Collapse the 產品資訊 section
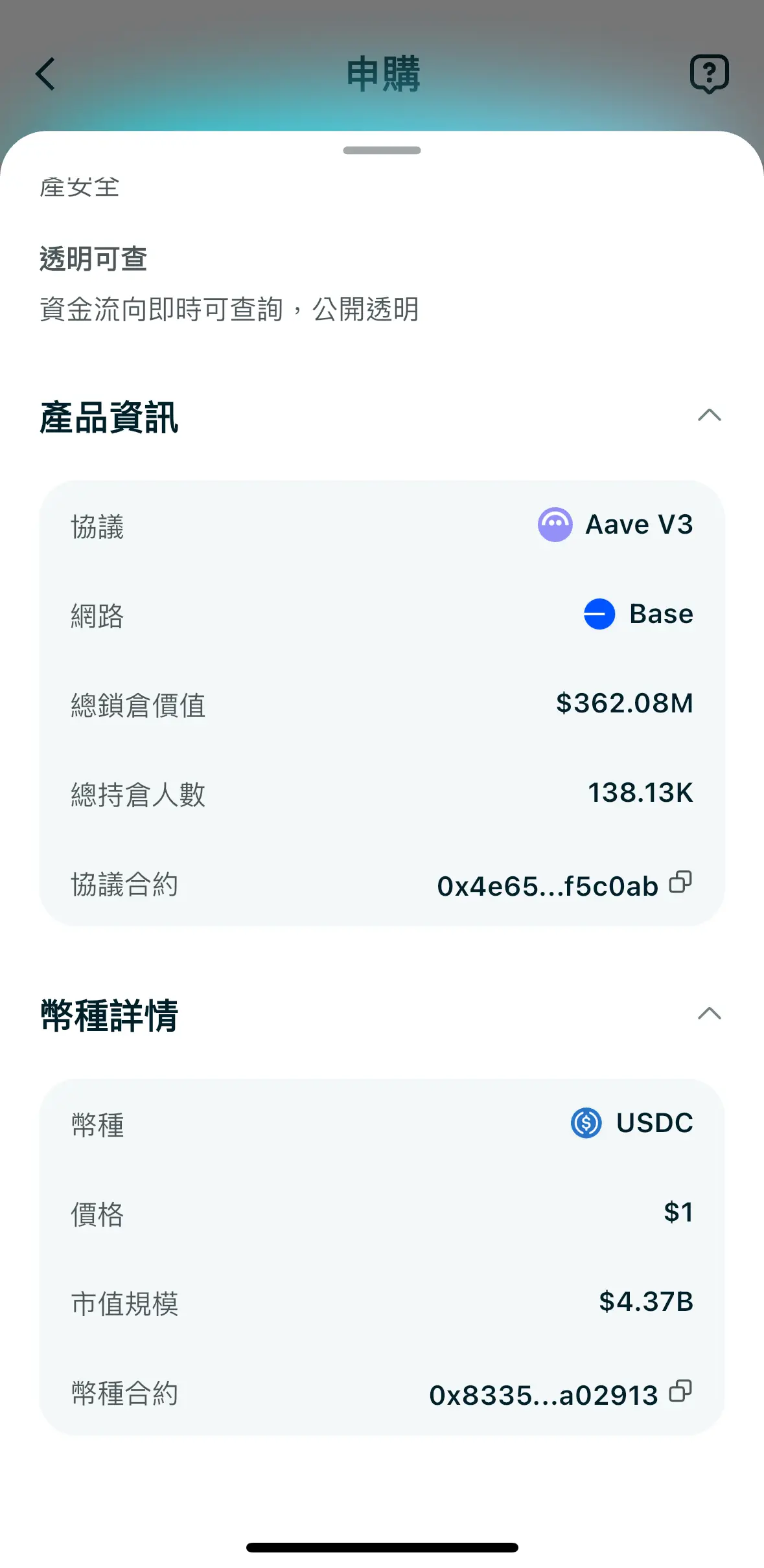Image resolution: width=764 pixels, height=1568 pixels. coord(709,415)
